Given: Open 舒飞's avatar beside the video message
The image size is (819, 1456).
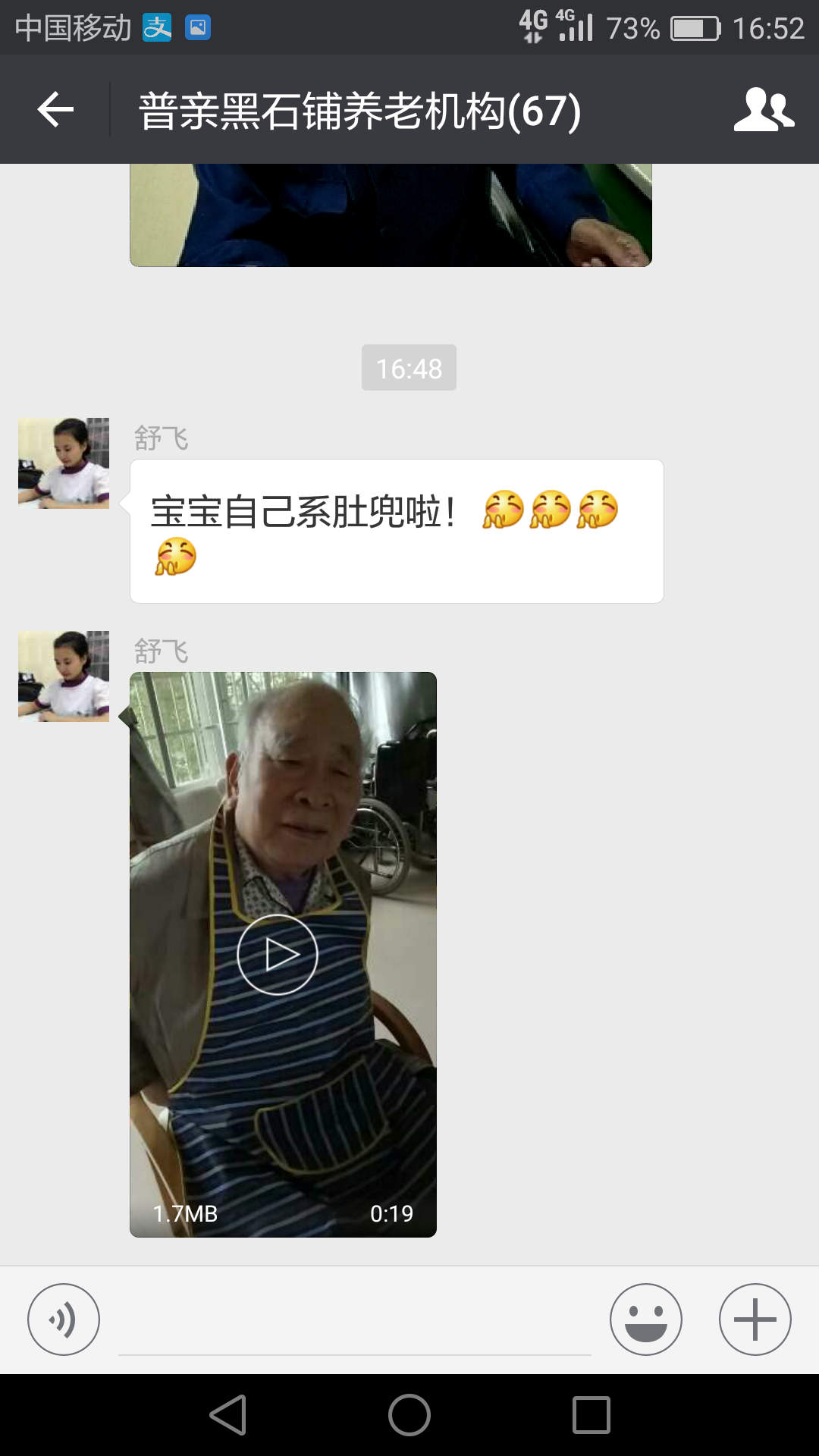Looking at the screenshot, I should click(x=64, y=676).
